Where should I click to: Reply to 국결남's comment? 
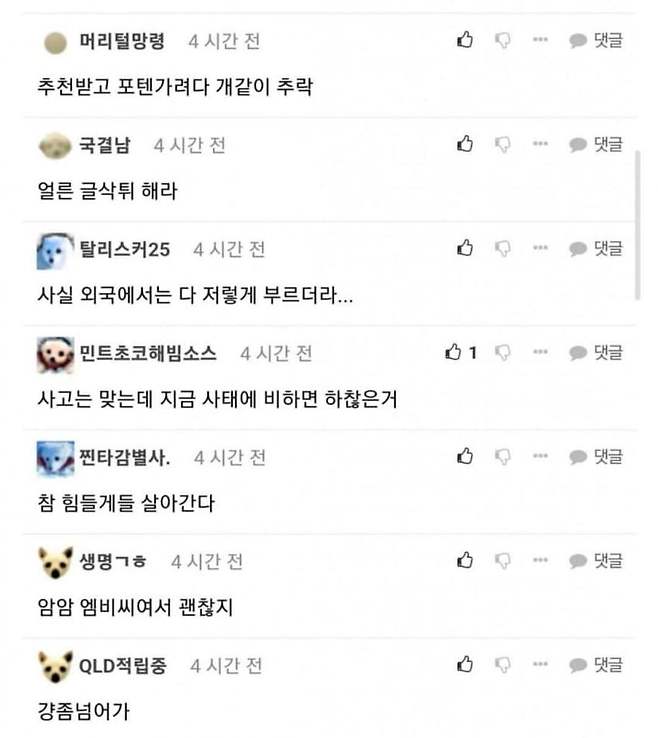(x=597, y=145)
